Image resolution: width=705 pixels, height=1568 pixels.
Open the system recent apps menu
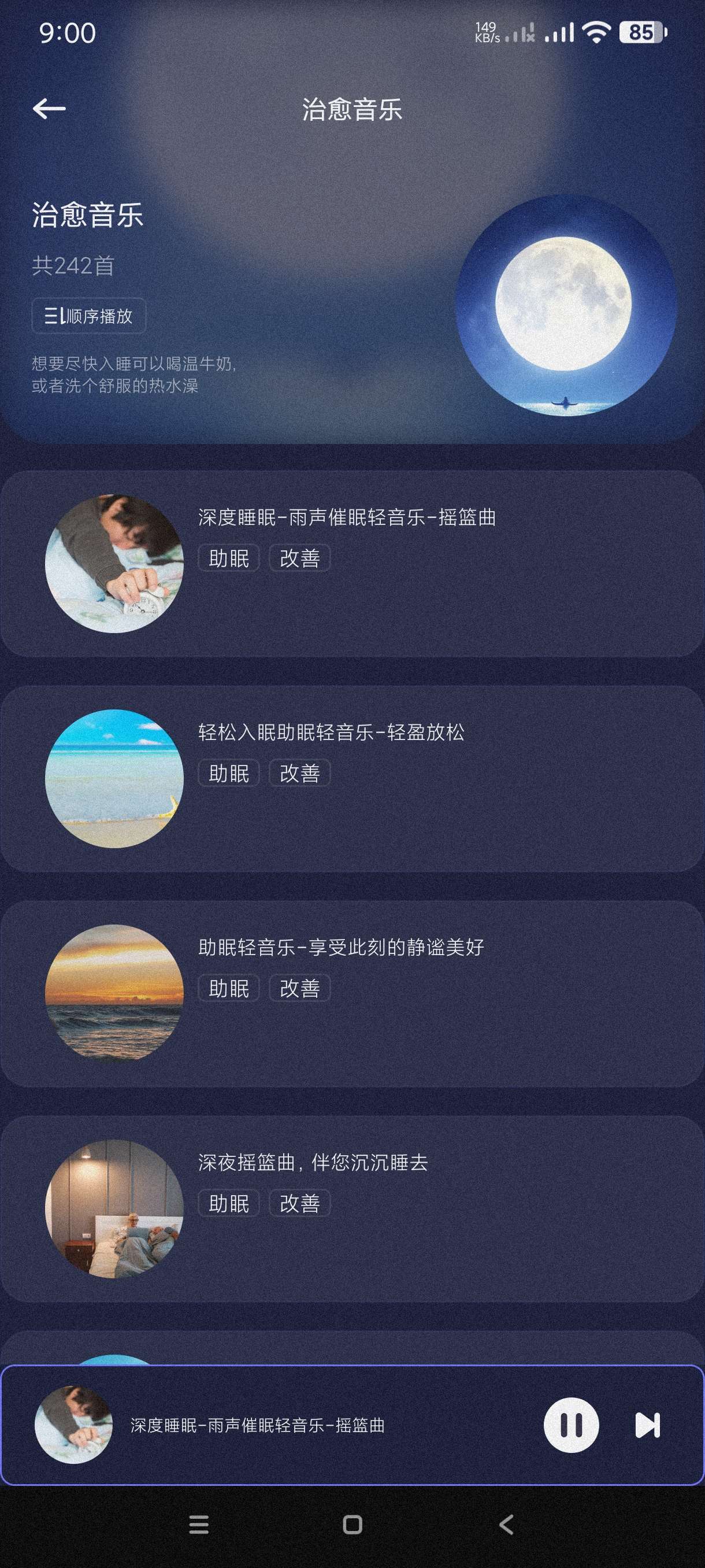[x=199, y=1525]
